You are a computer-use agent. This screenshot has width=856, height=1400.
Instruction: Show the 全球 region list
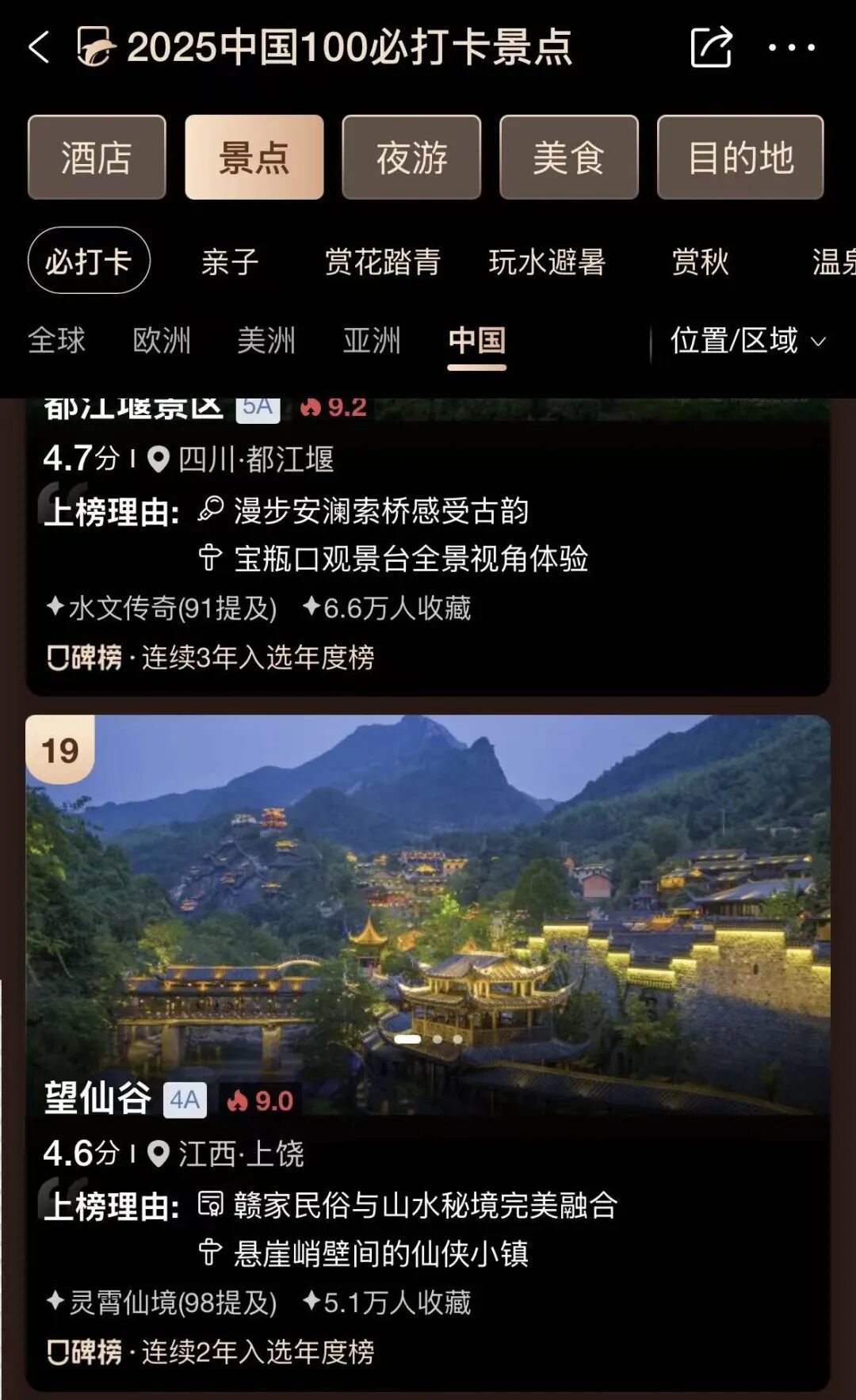56,341
